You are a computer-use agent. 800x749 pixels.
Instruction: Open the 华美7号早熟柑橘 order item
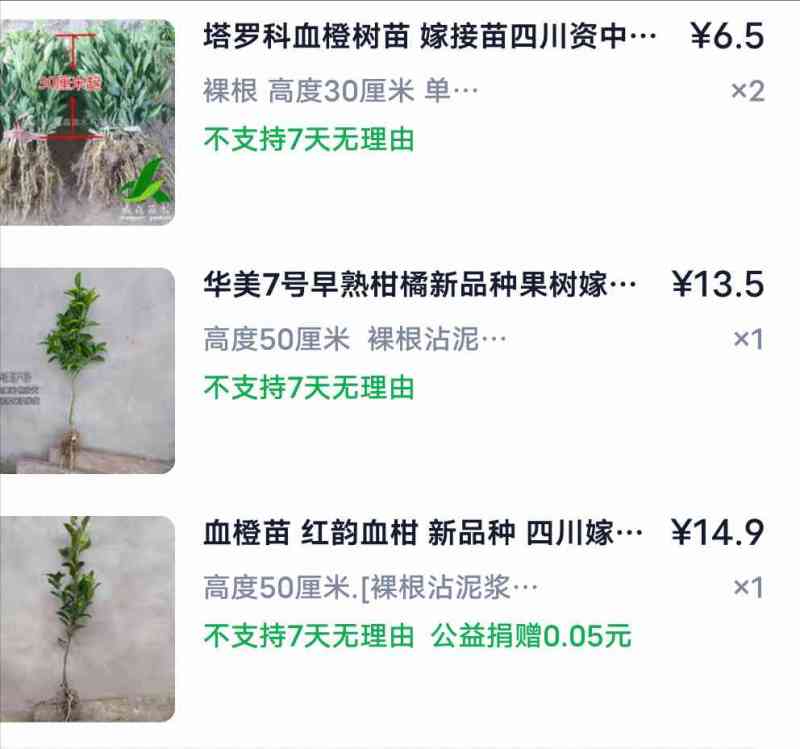tap(420, 287)
